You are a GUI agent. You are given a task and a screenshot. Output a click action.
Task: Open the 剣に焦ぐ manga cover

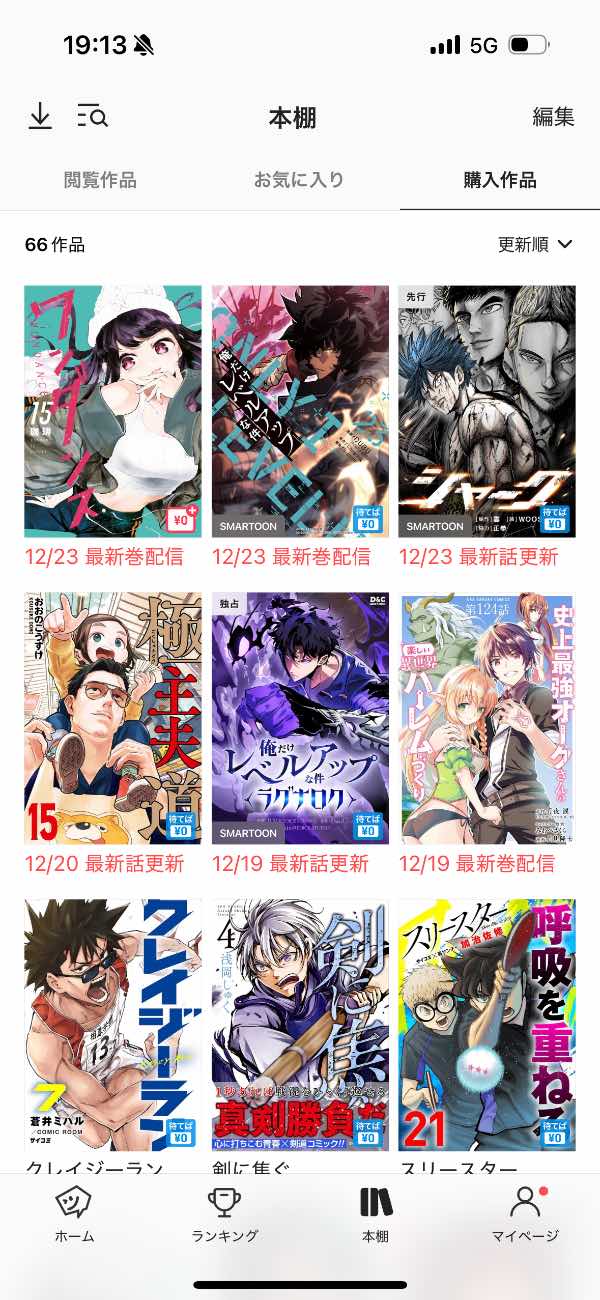pyautogui.click(x=300, y=1023)
